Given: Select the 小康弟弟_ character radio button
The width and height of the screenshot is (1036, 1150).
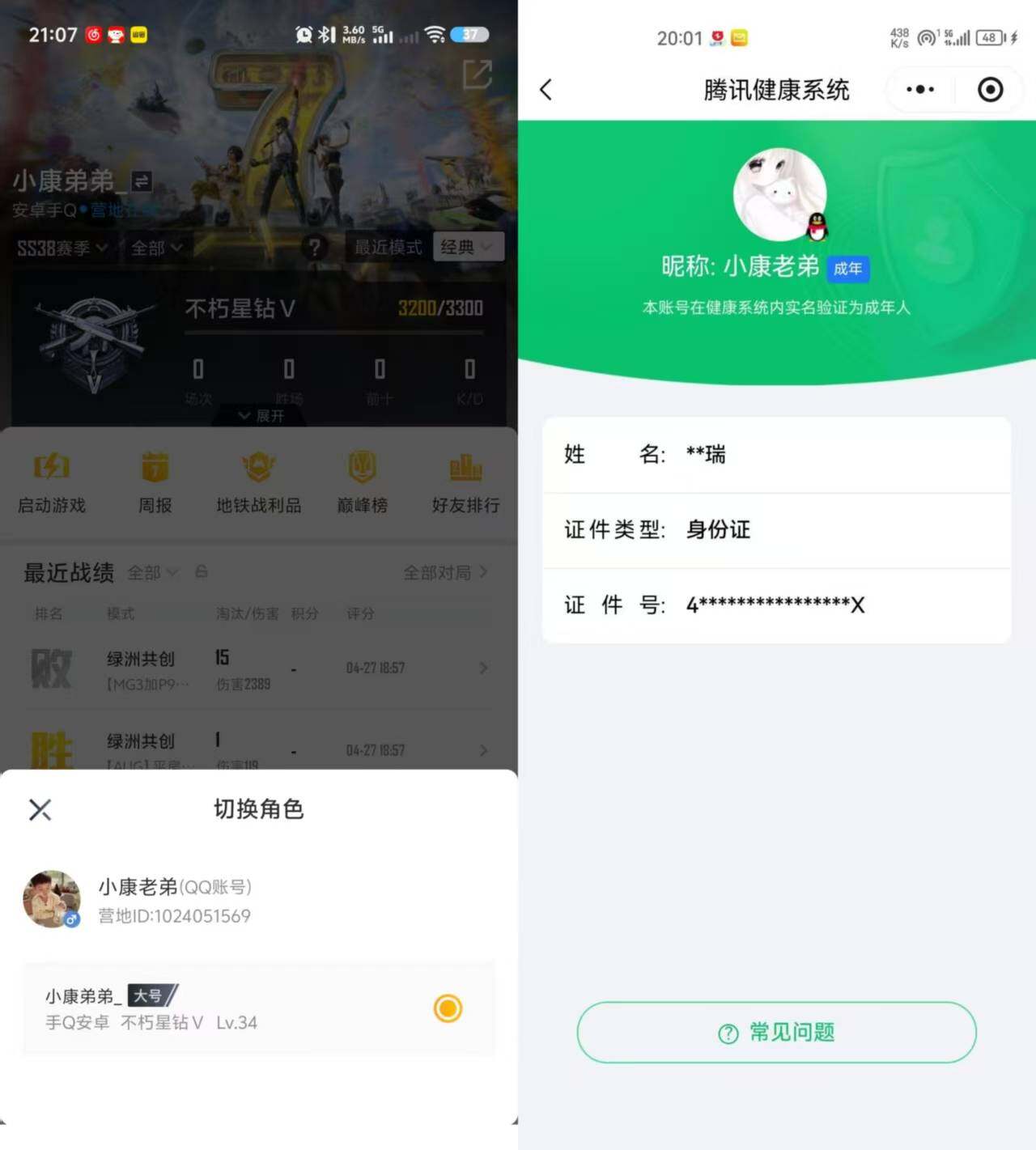Looking at the screenshot, I should [447, 1009].
